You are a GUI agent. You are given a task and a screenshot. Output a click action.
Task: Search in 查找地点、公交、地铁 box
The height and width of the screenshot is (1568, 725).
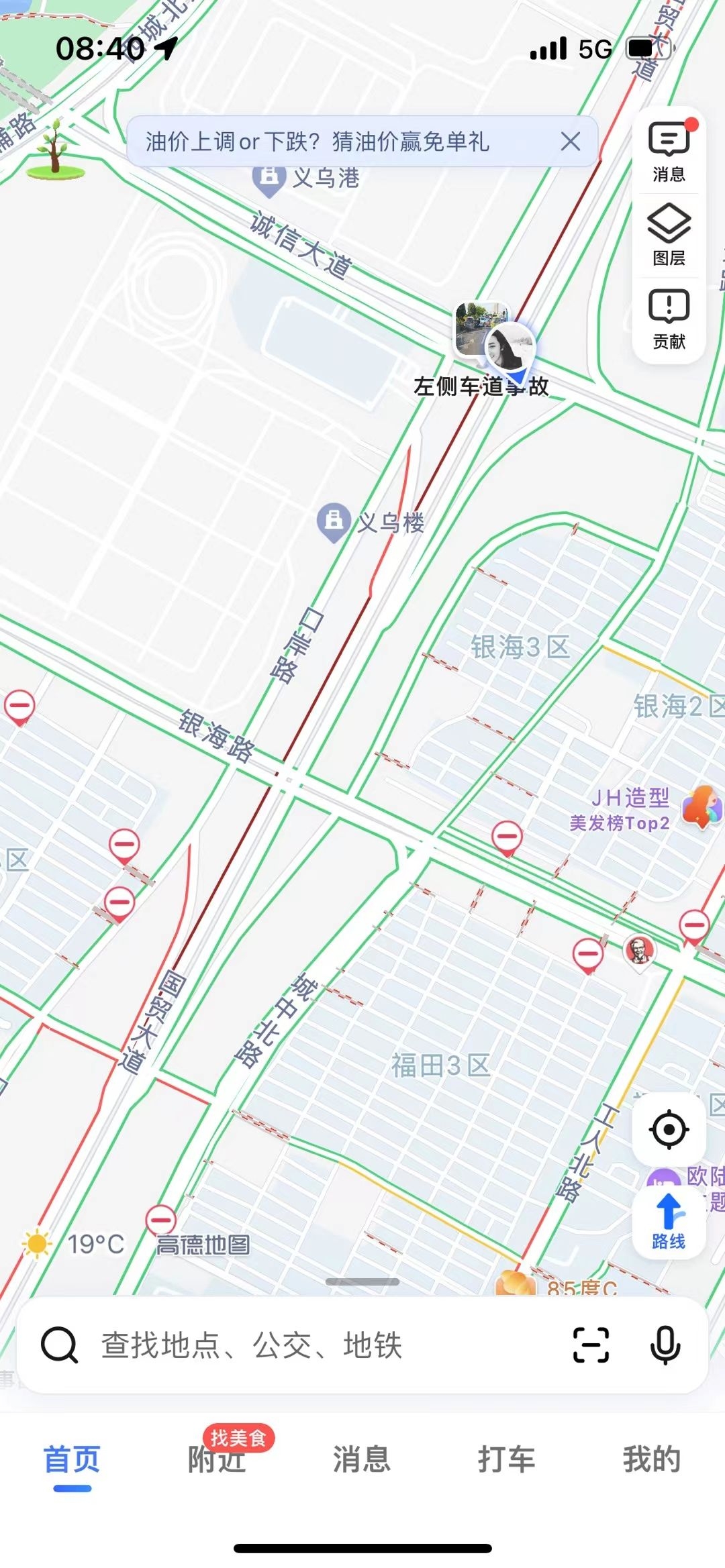[302, 1345]
